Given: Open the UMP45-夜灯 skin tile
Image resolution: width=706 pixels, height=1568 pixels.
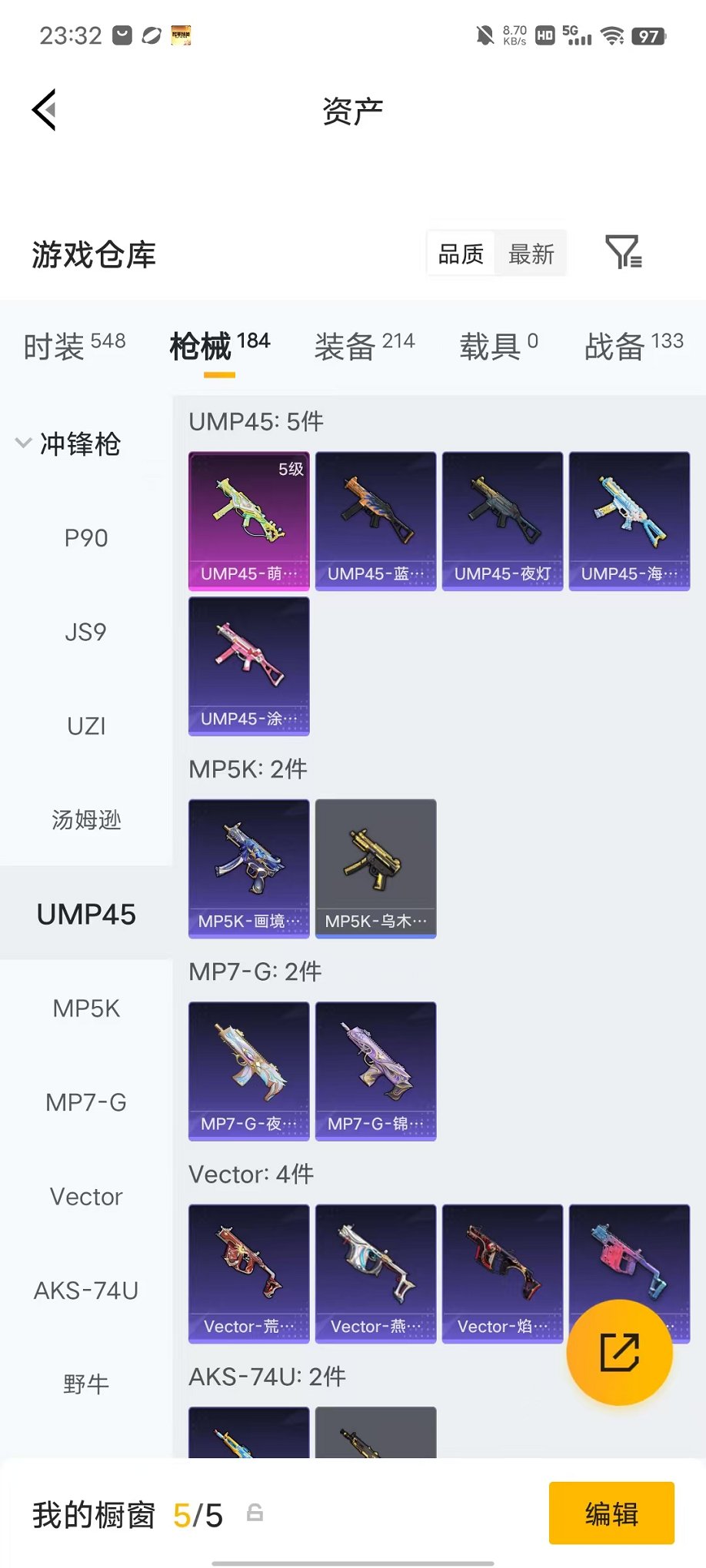Looking at the screenshot, I should coord(503,521).
